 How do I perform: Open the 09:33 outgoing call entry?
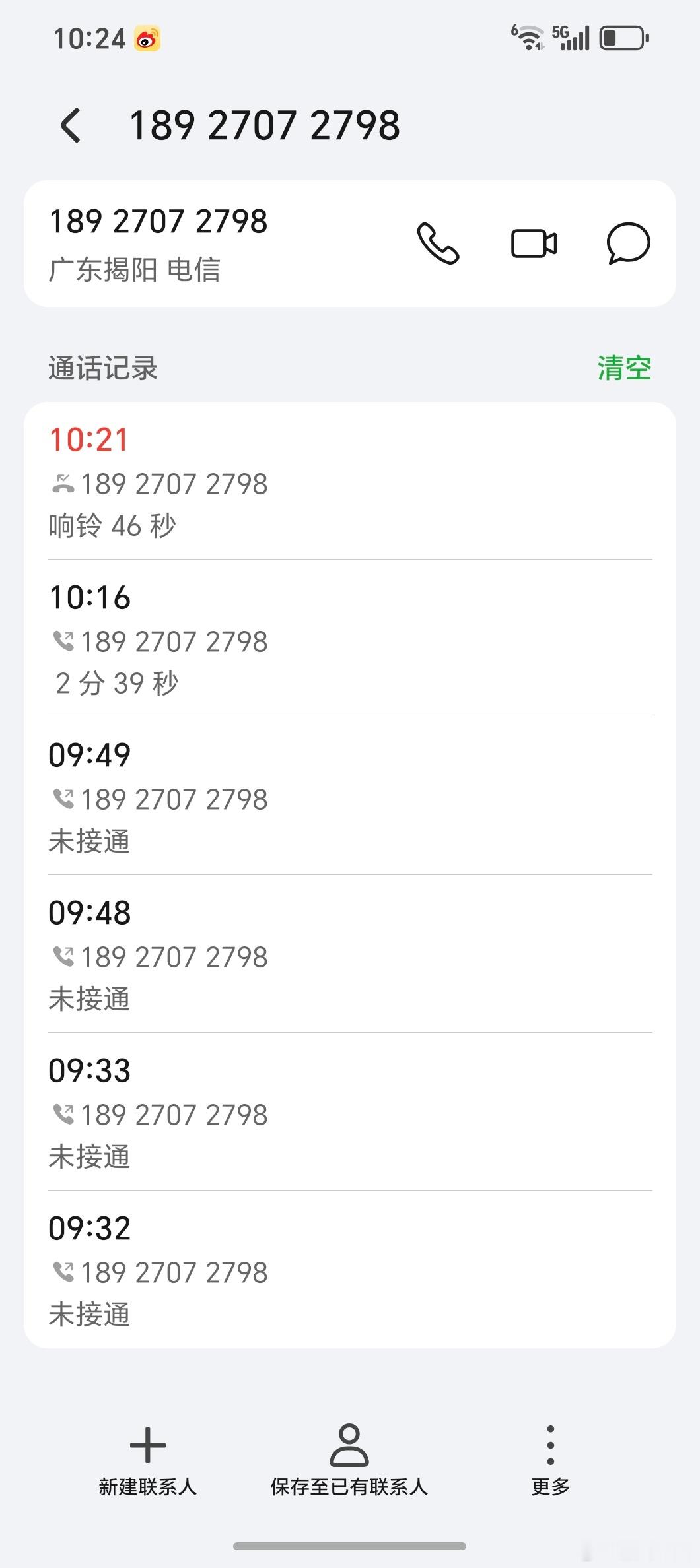pos(350,1112)
